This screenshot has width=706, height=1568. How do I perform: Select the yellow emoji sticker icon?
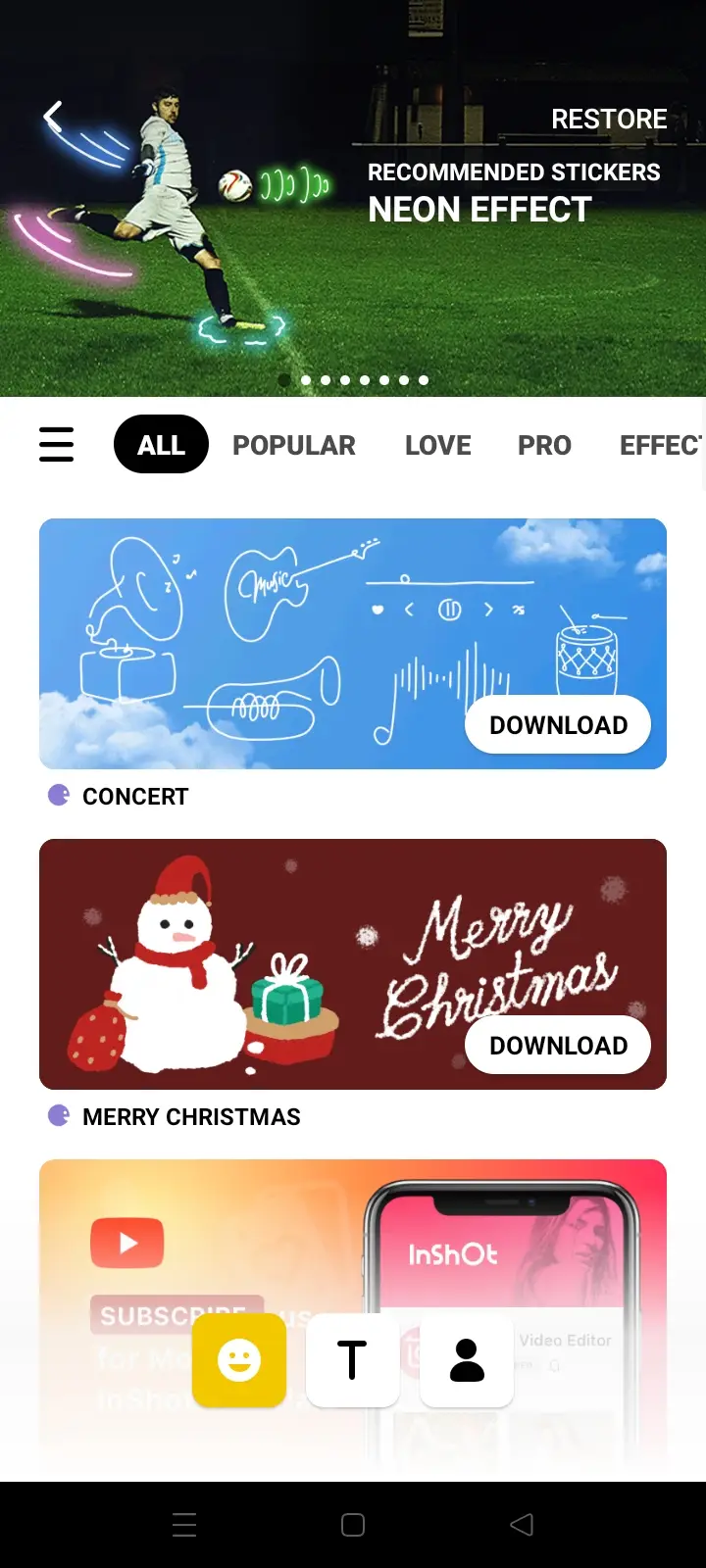click(x=239, y=1360)
